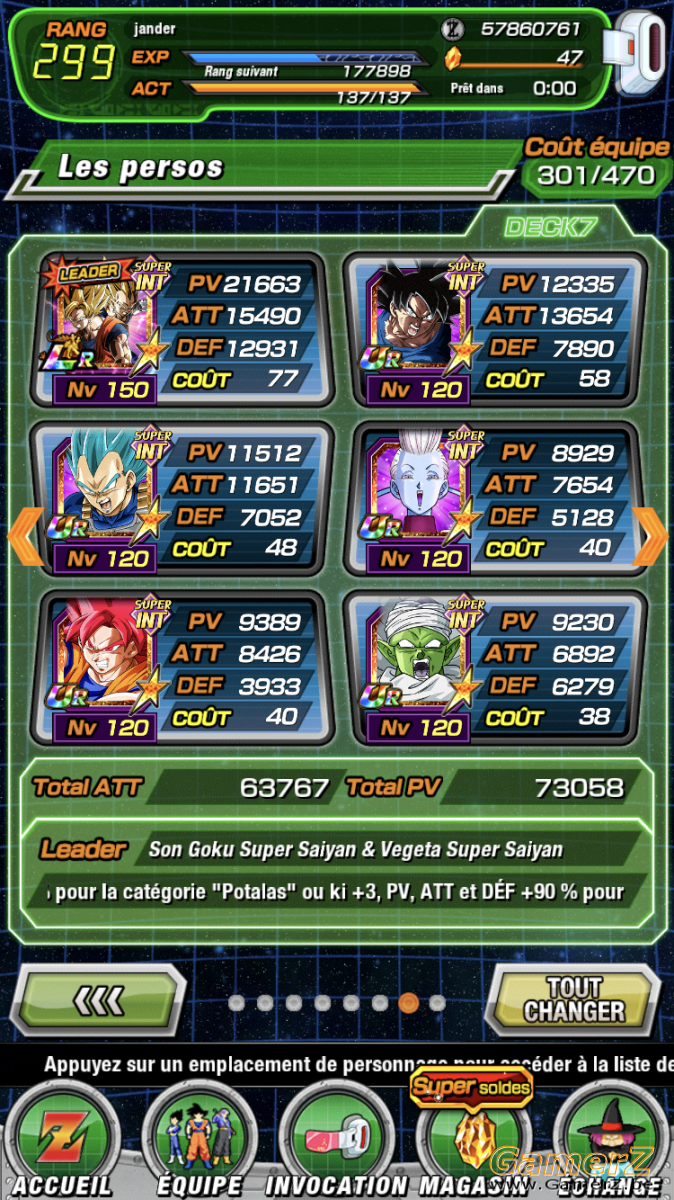The width and height of the screenshot is (674, 1200).
Task: Open the character card with cost 38
Action: [x=495, y=668]
